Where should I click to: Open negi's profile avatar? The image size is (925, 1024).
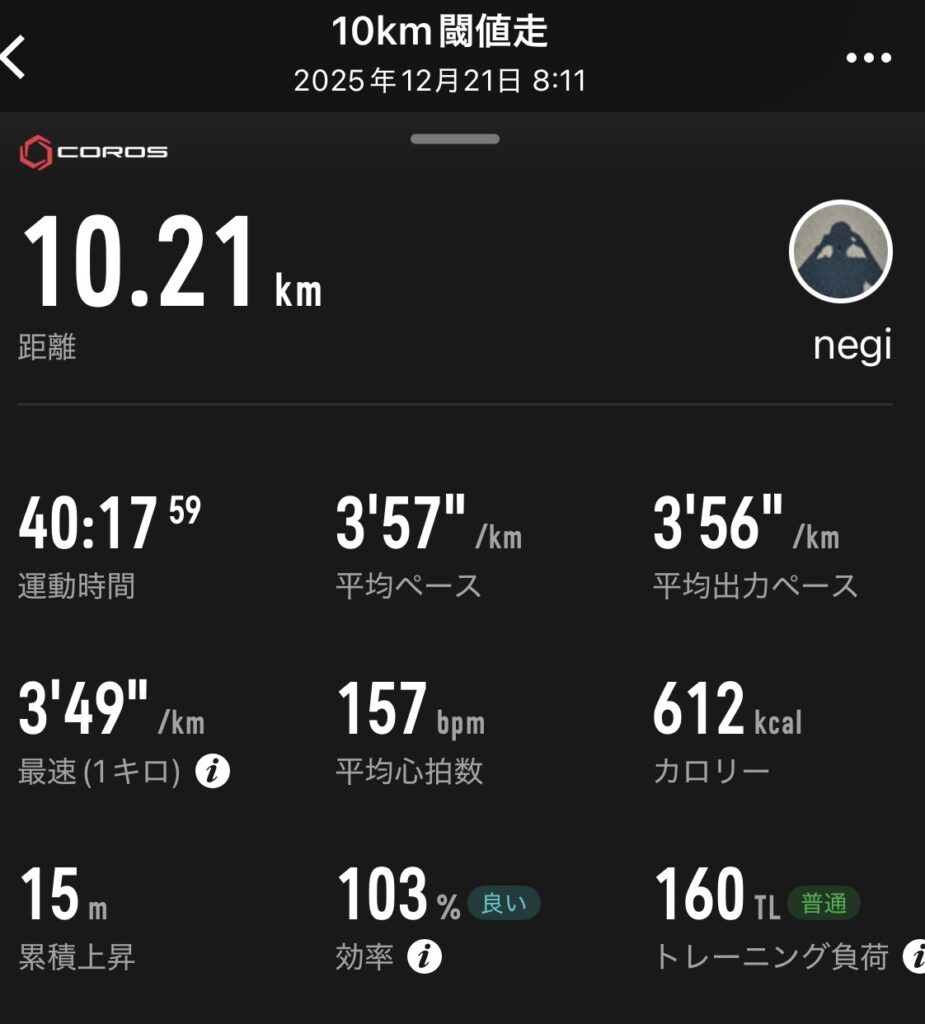[x=840, y=252]
